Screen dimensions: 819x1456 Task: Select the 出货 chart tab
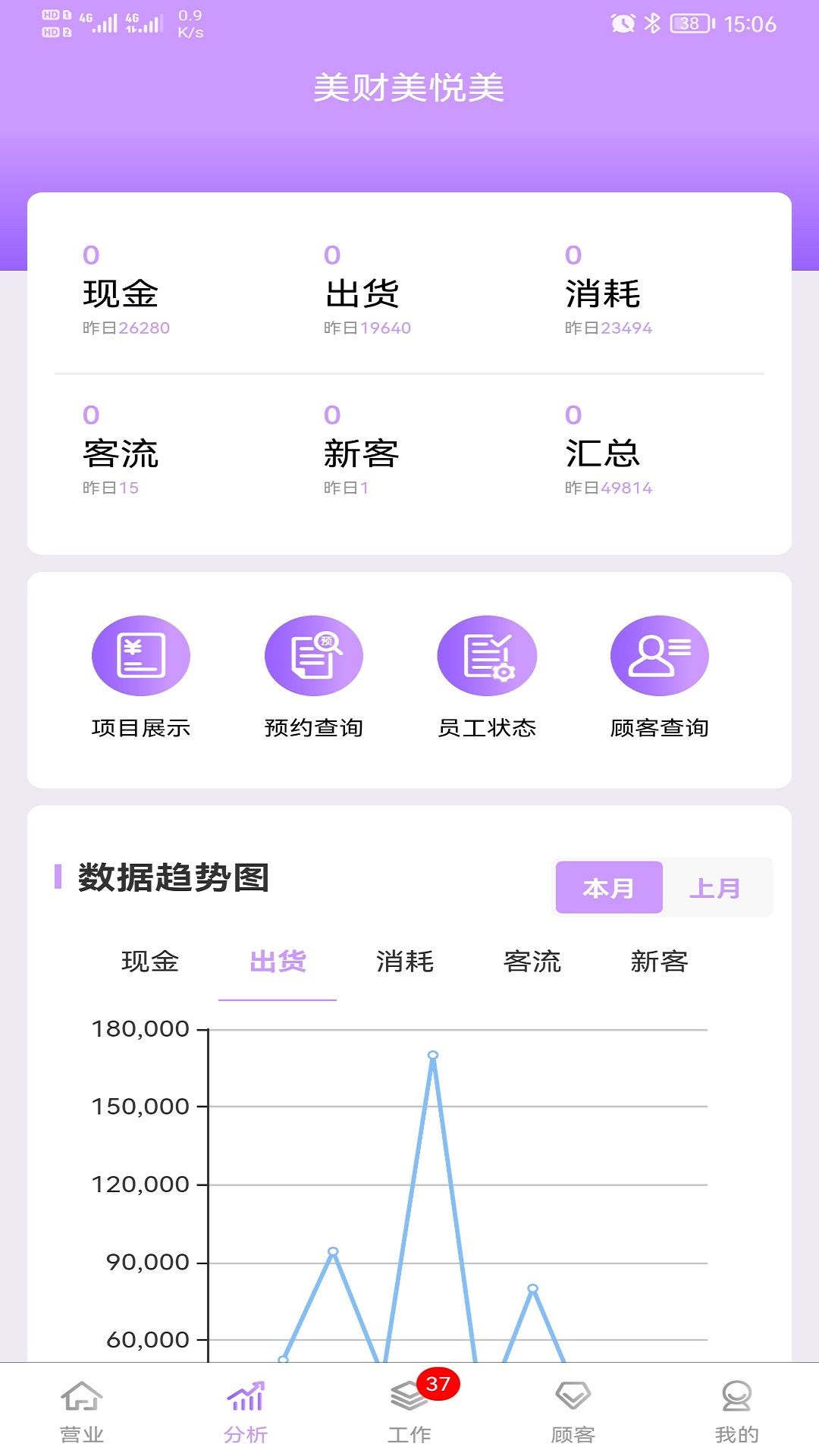point(278,962)
